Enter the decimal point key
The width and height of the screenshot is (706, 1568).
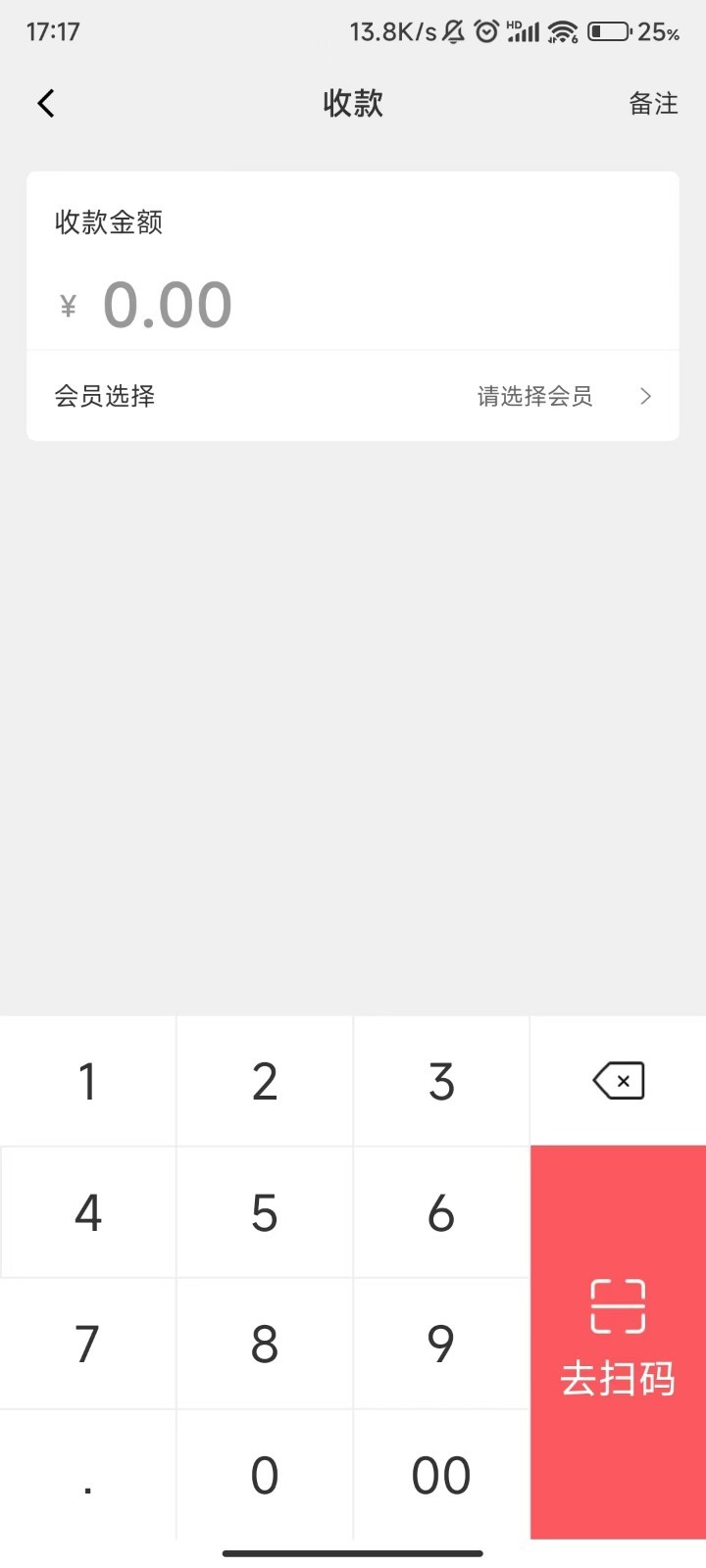pos(88,1475)
